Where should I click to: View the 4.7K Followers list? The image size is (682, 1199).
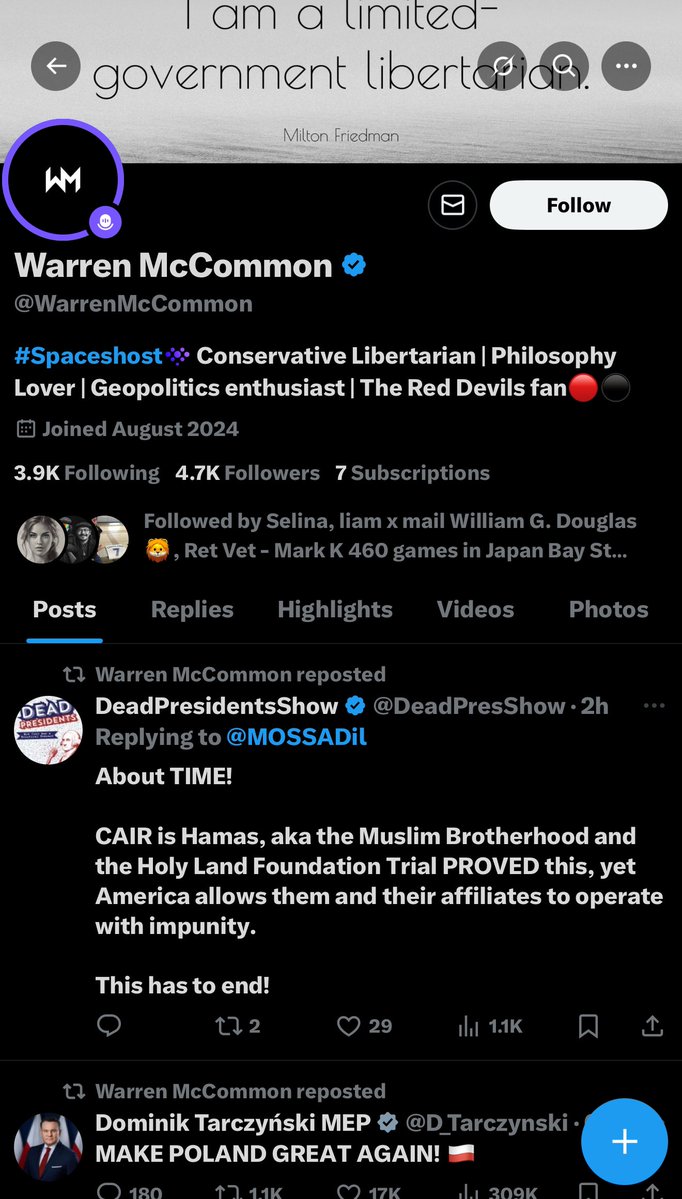[x=247, y=473]
